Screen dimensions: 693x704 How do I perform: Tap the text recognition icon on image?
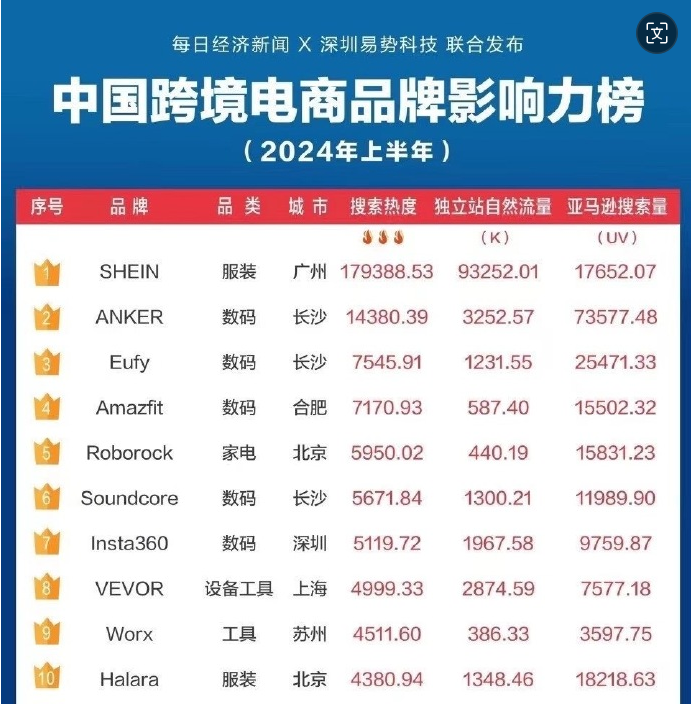pyautogui.click(x=656, y=33)
